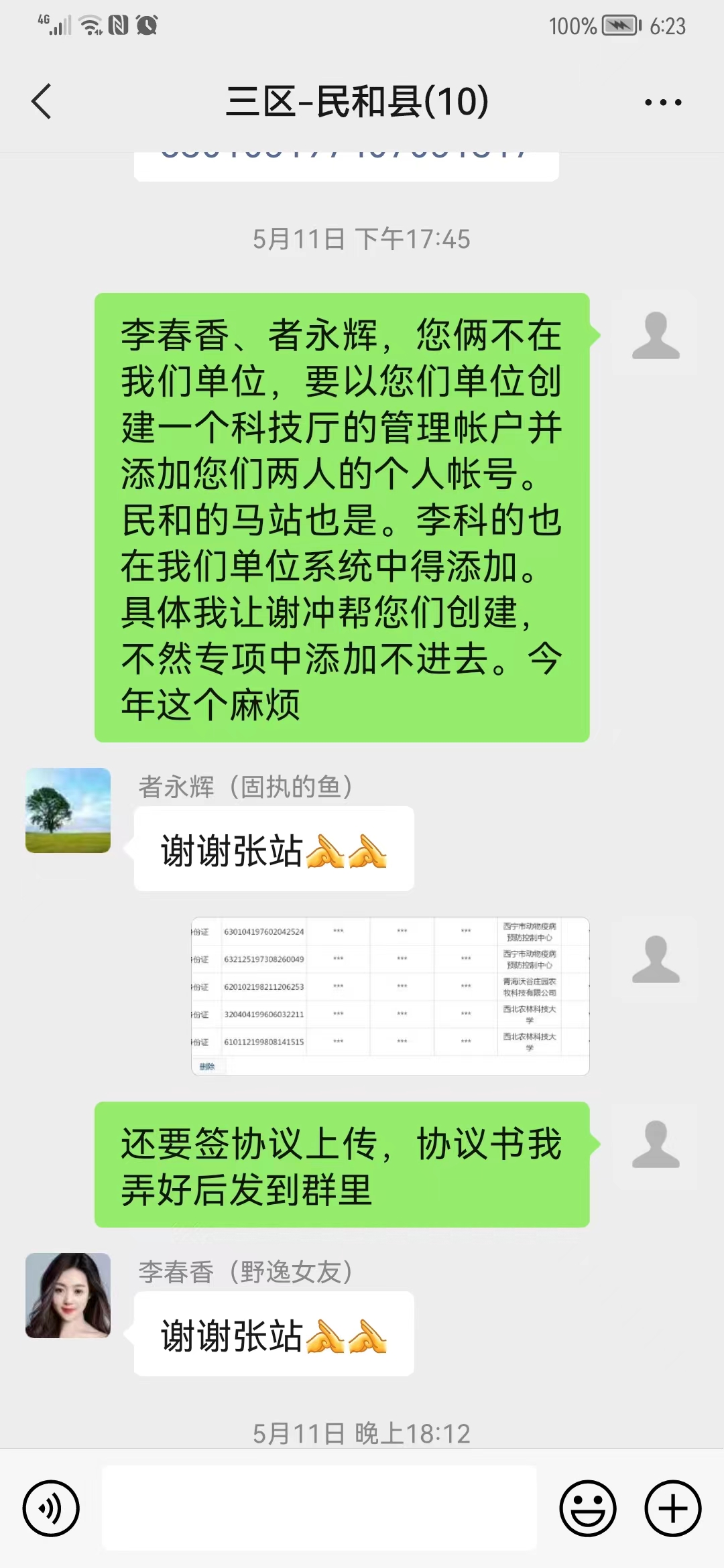The height and width of the screenshot is (1568, 724).
Task: Open the emoji sticker panel
Action: point(587,1508)
